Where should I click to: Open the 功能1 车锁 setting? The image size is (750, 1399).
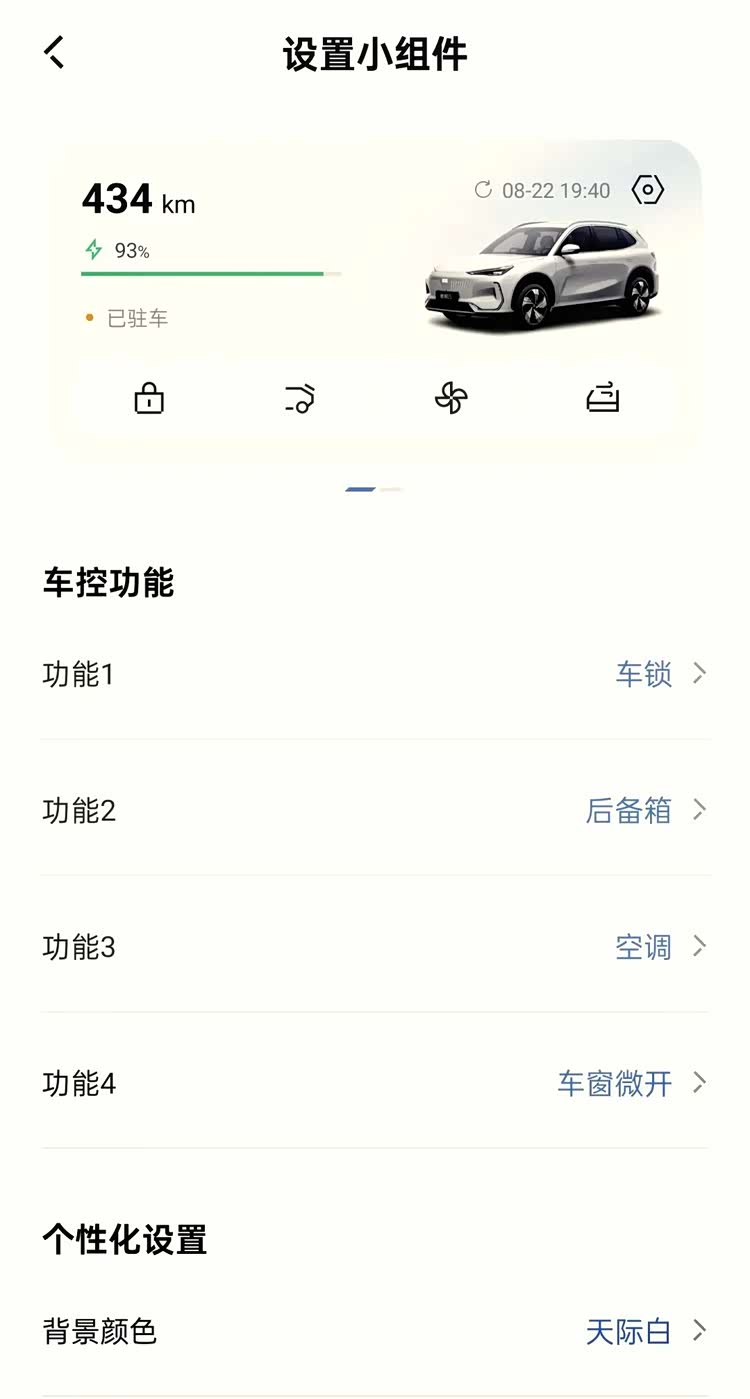tap(660, 674)
